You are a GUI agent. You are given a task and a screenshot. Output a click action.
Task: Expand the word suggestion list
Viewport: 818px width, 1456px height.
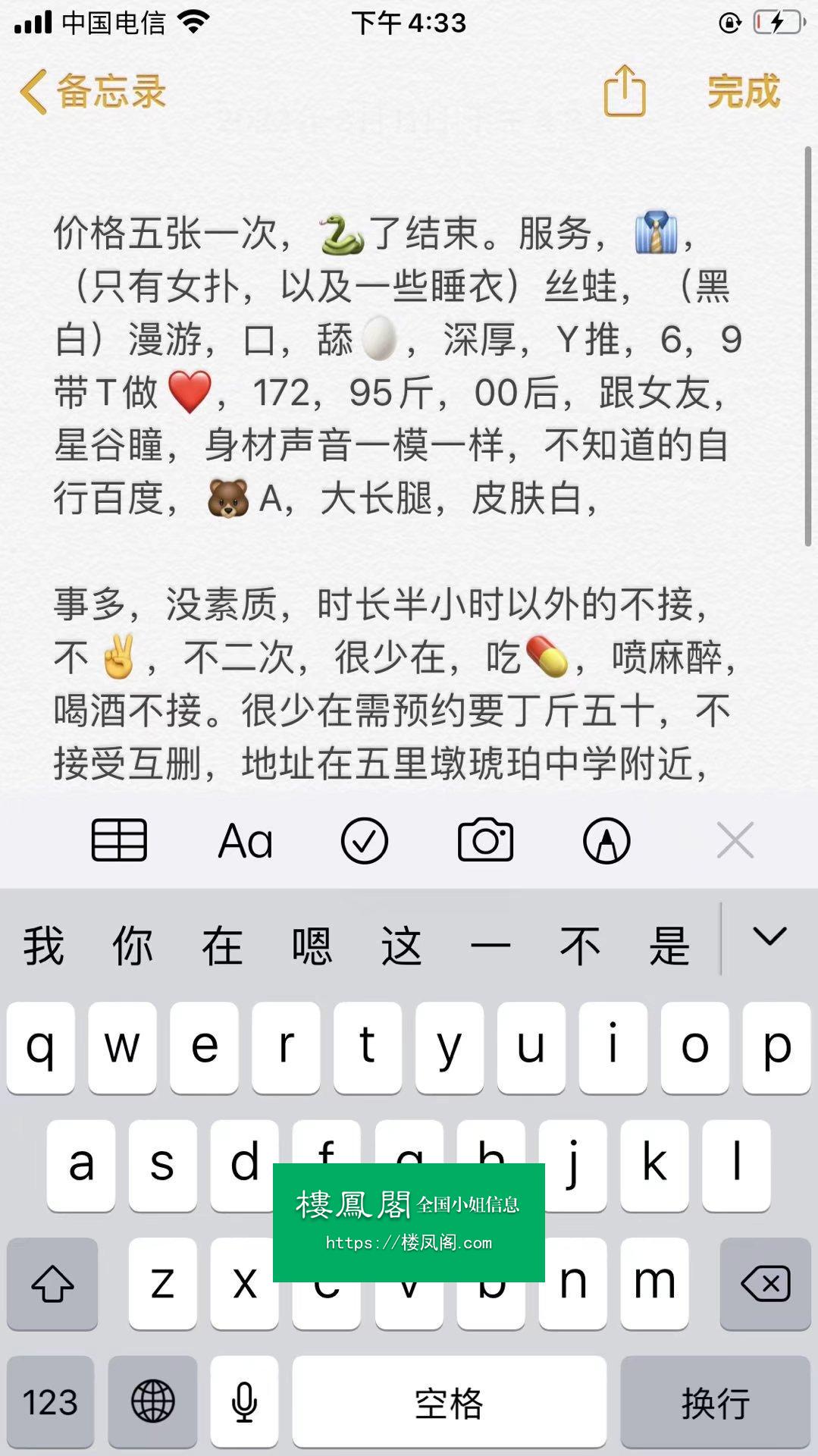click(x=769, y=938)
